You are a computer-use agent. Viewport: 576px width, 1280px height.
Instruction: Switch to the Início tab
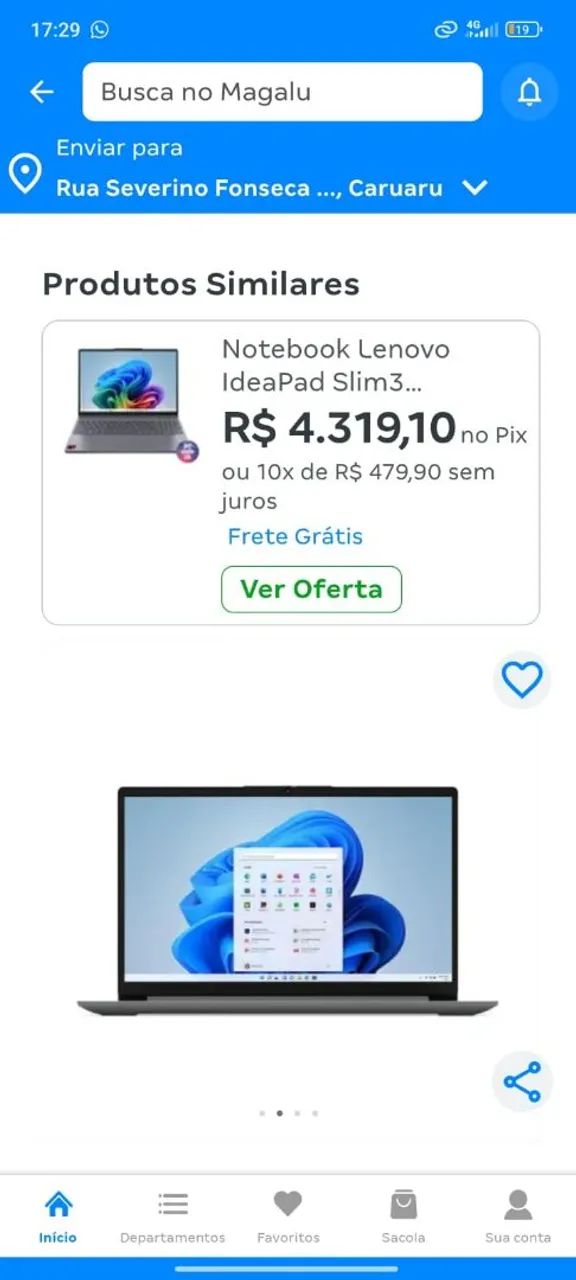(58, 1217)
